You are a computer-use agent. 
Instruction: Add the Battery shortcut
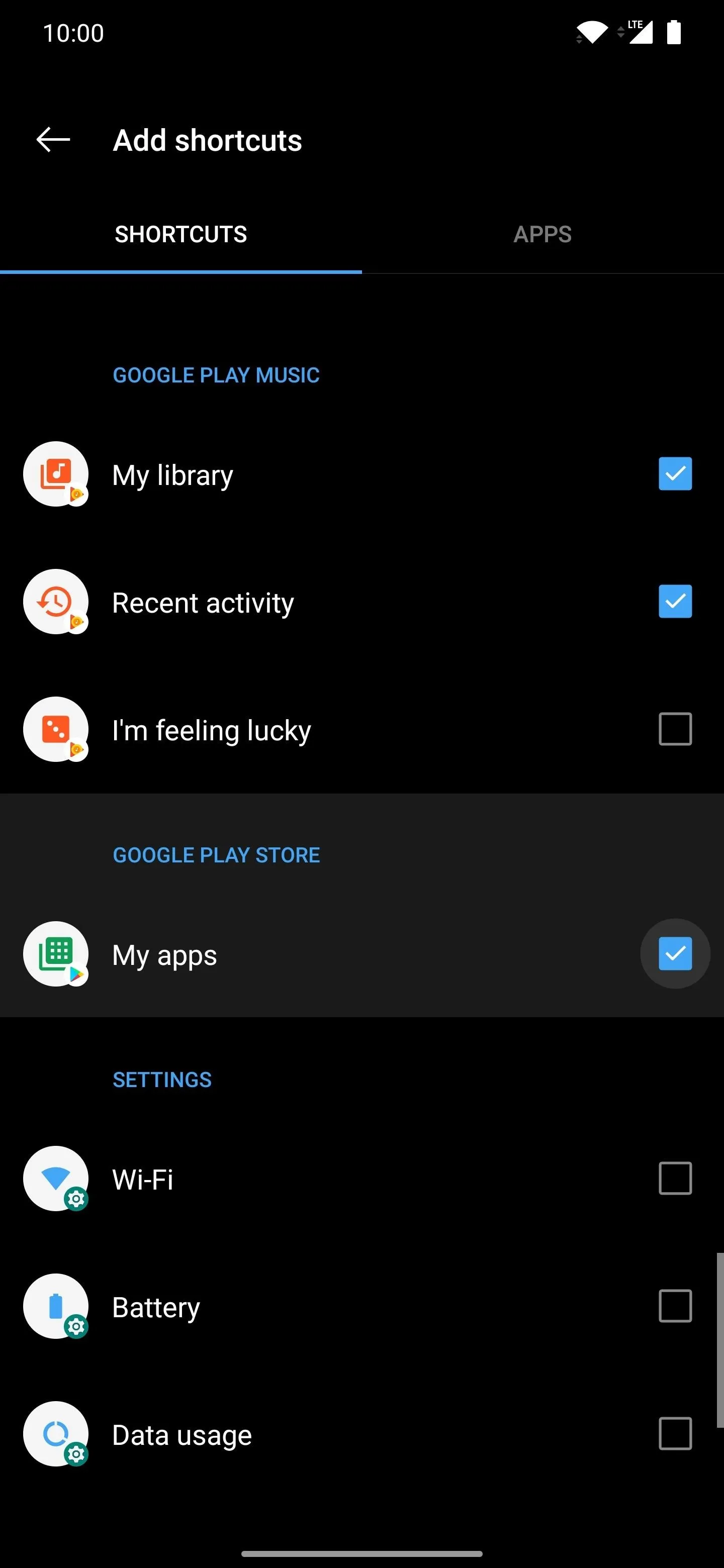pos(675,1306)
